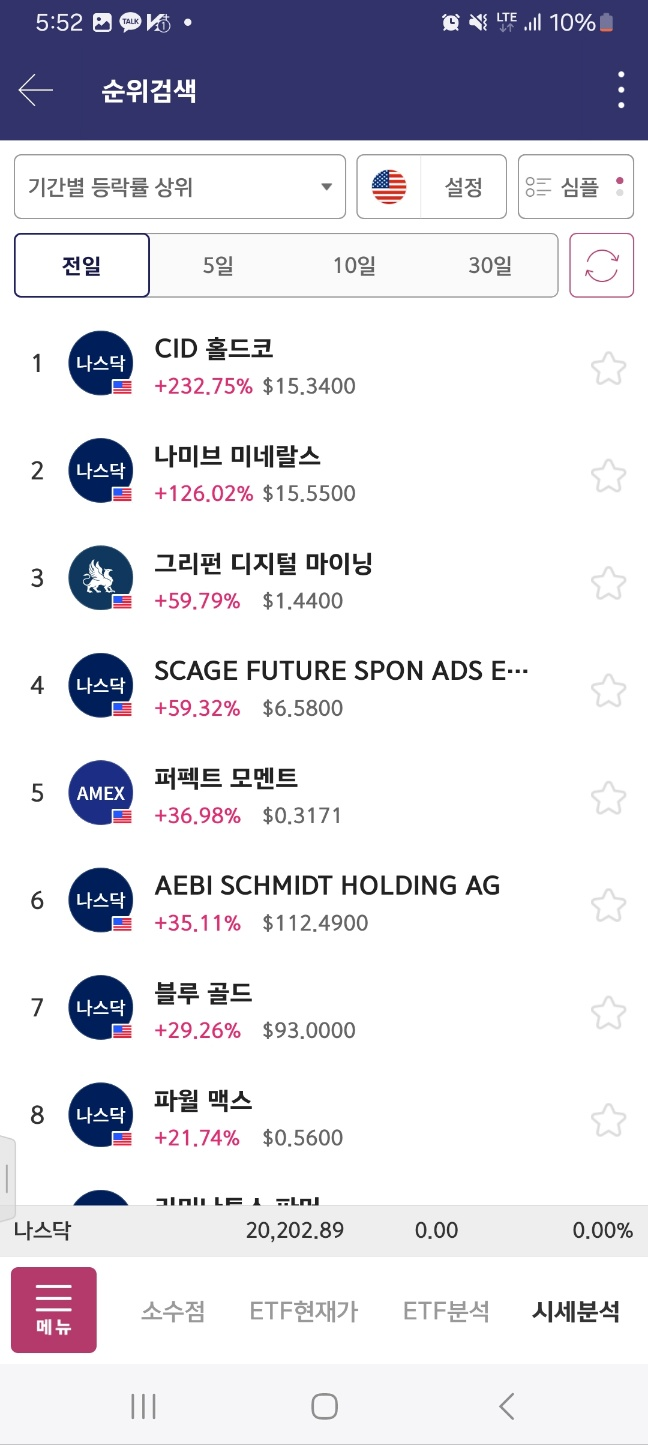Open the overflow menu
Viewport: 648px width, 1445px height.
click(x=621, y=91)
